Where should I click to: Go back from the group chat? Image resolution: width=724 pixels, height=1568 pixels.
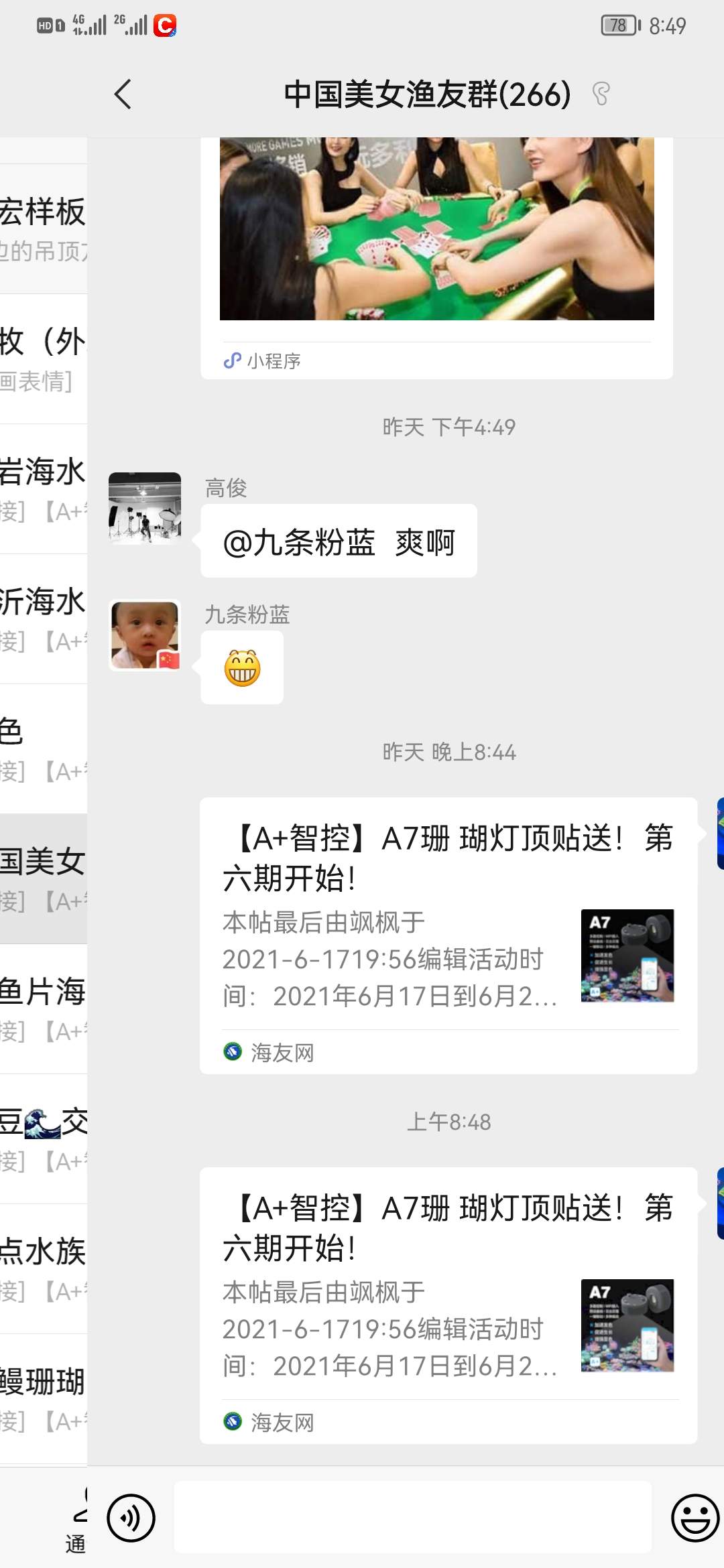(123, 94)
